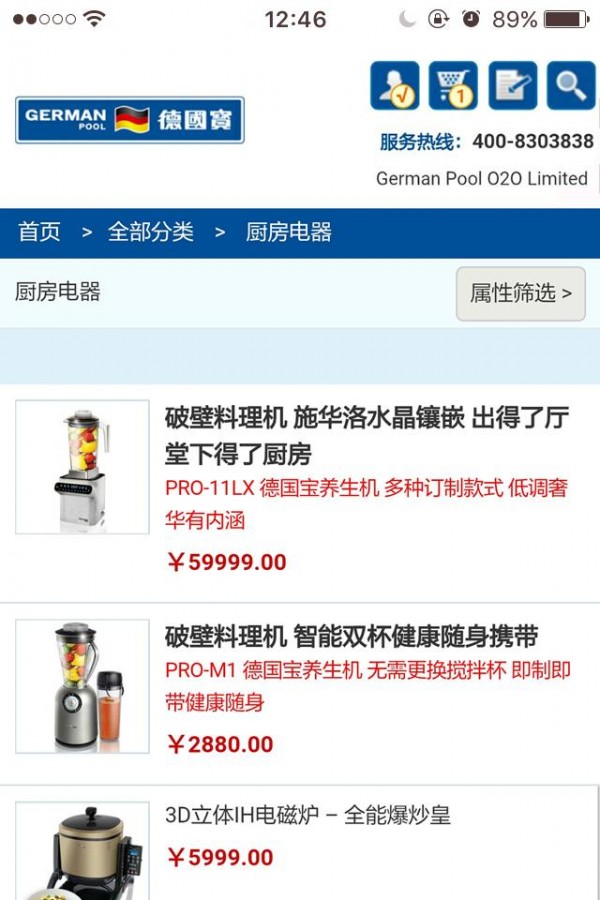The width and height of the screenshot is (600, 900).
Task: Go to 首页 in the breadcrumb
Action: pyautogui.click(x=39, y=232)
